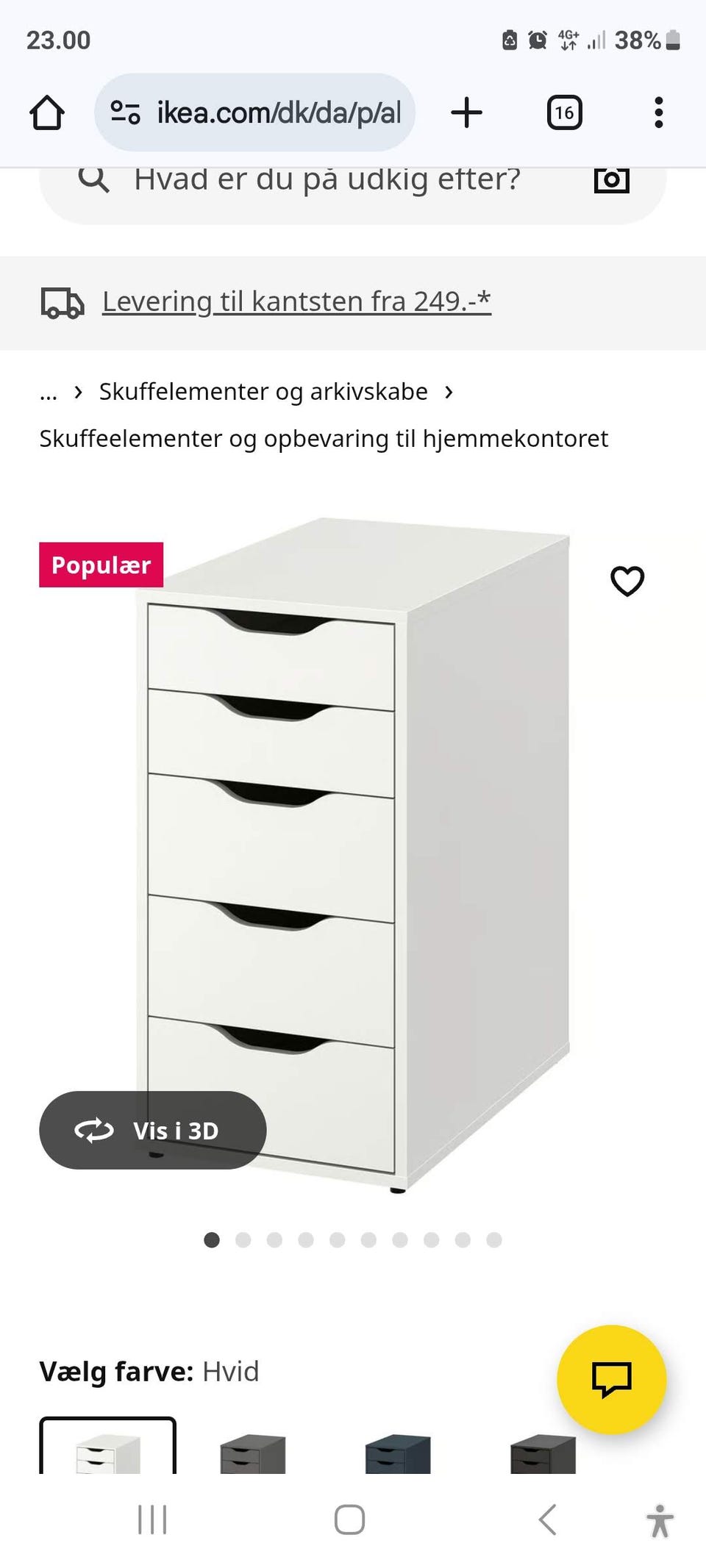Jump to the third carousel dot
Screen dimensions: 706x1568
[x=274, y=1239]
